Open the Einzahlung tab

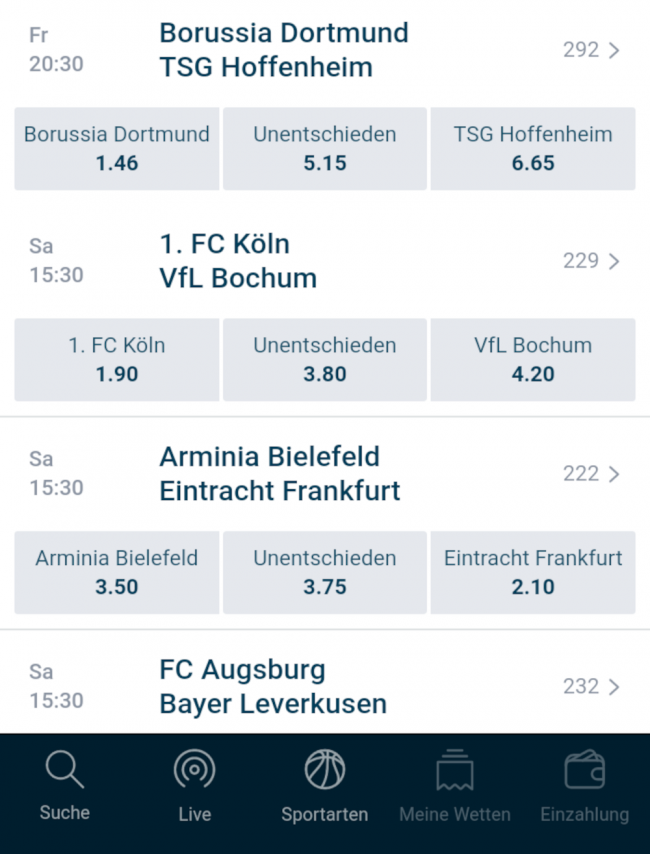[584, 788]
